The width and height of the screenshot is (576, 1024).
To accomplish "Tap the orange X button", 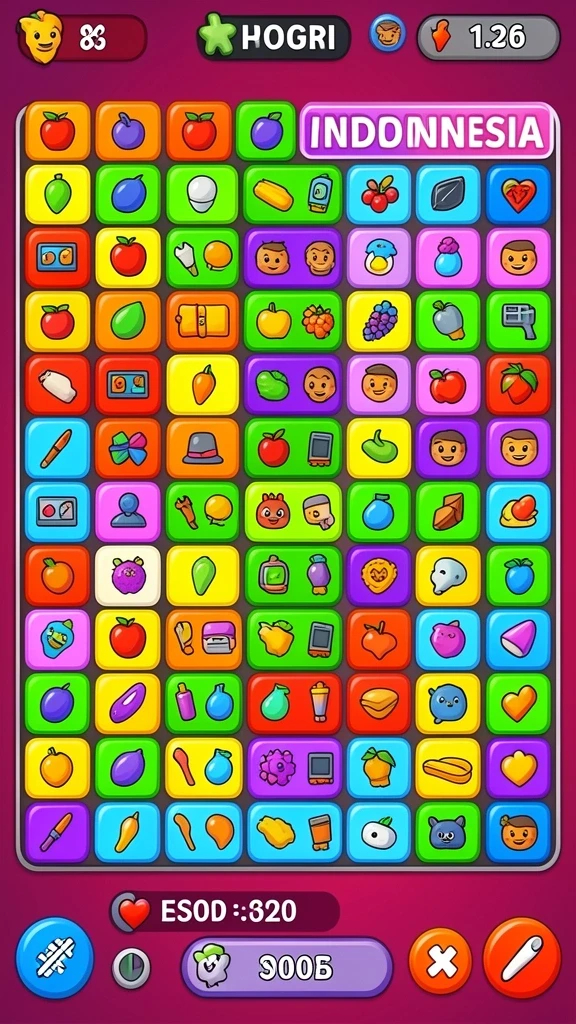I will [440, 961].
